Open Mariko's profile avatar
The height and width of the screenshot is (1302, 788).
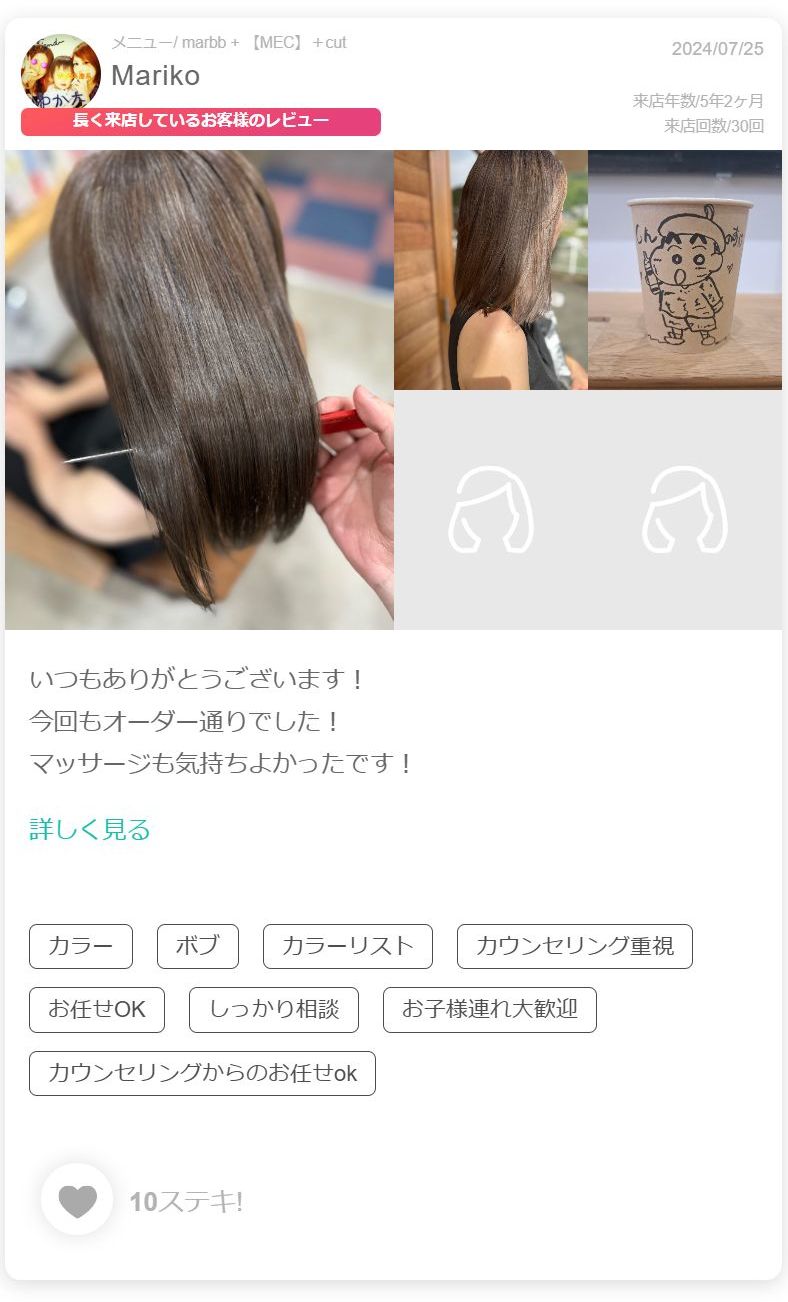pos(61,72)
